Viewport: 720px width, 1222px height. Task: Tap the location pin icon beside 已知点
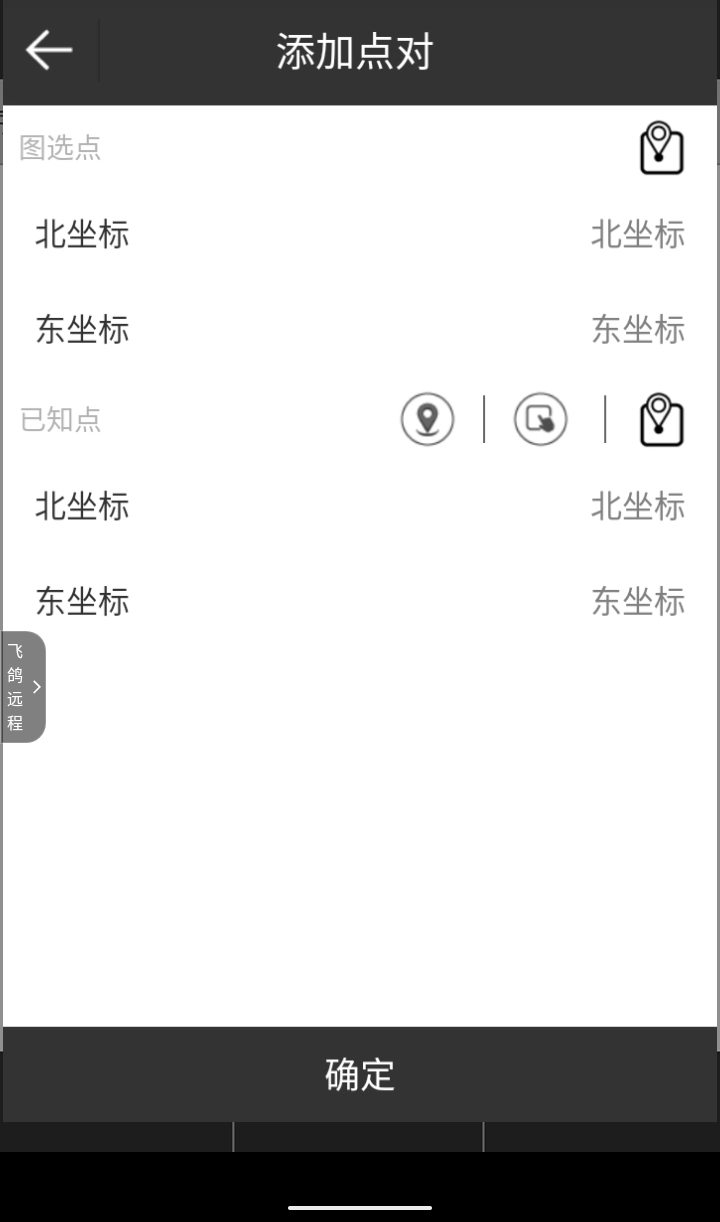click(427, 419)
